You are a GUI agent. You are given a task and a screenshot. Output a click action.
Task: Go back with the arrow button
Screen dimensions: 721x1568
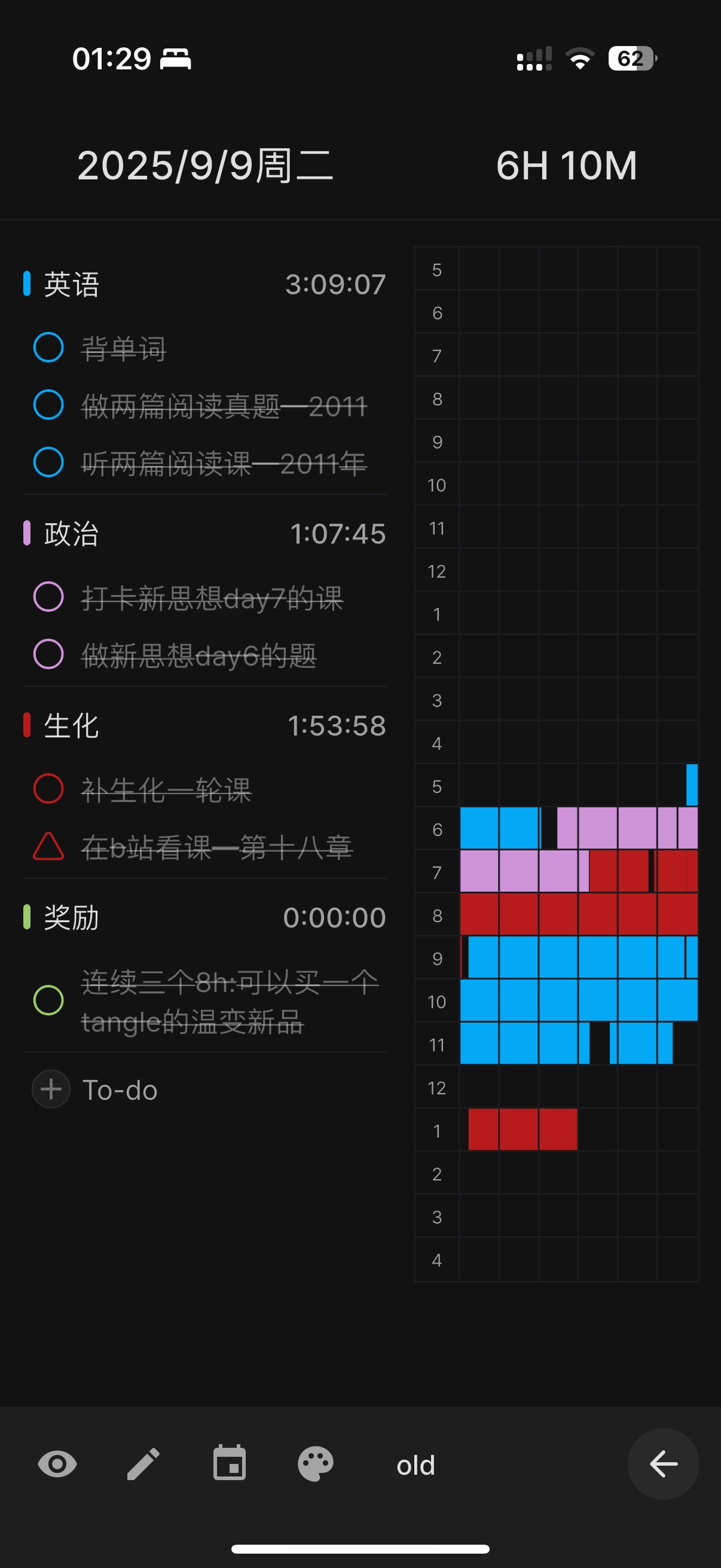662,1464
